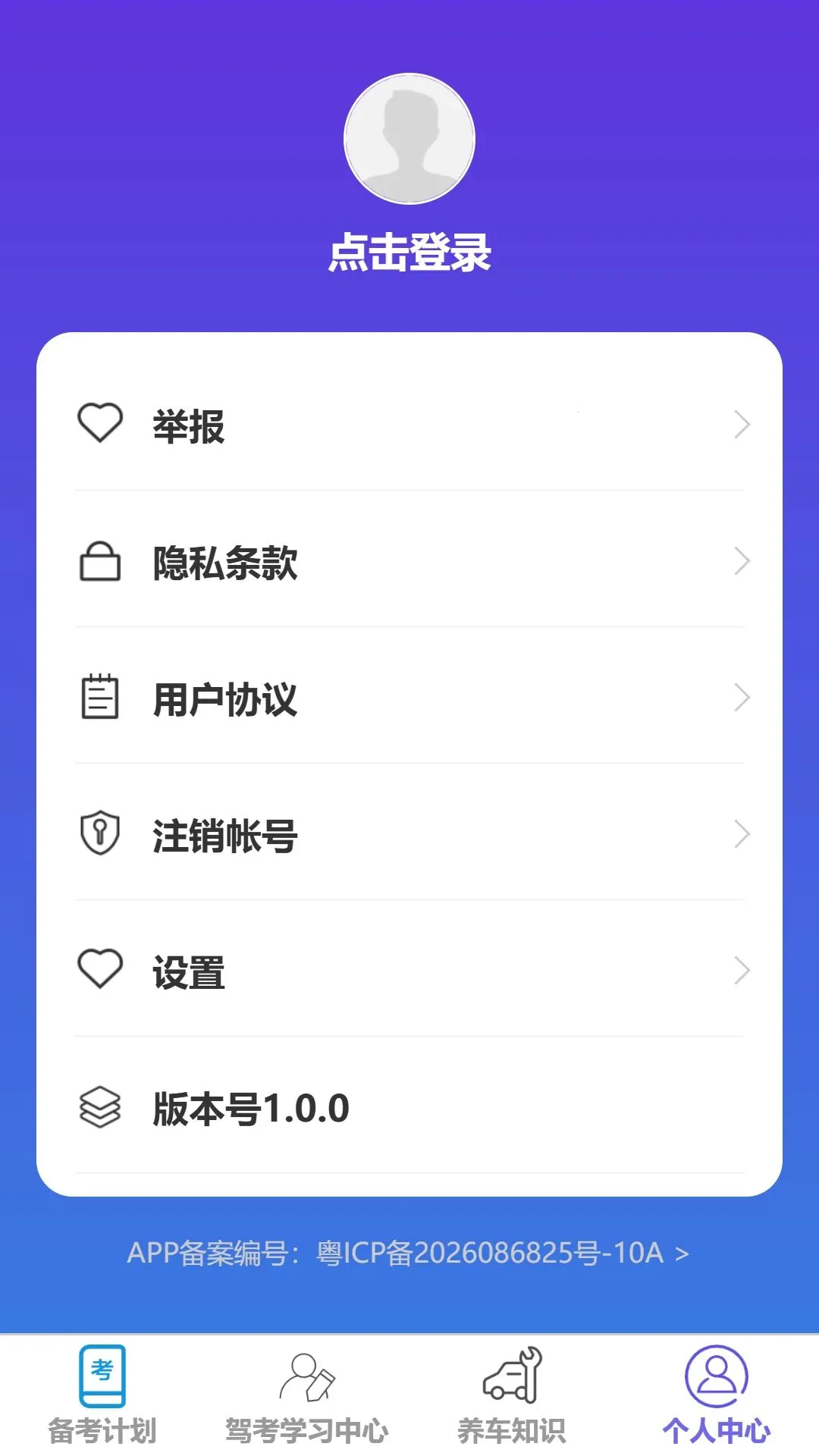Open the 举报 row
The width and height of the screenshot is (819, 1456).
click(409, 425)
